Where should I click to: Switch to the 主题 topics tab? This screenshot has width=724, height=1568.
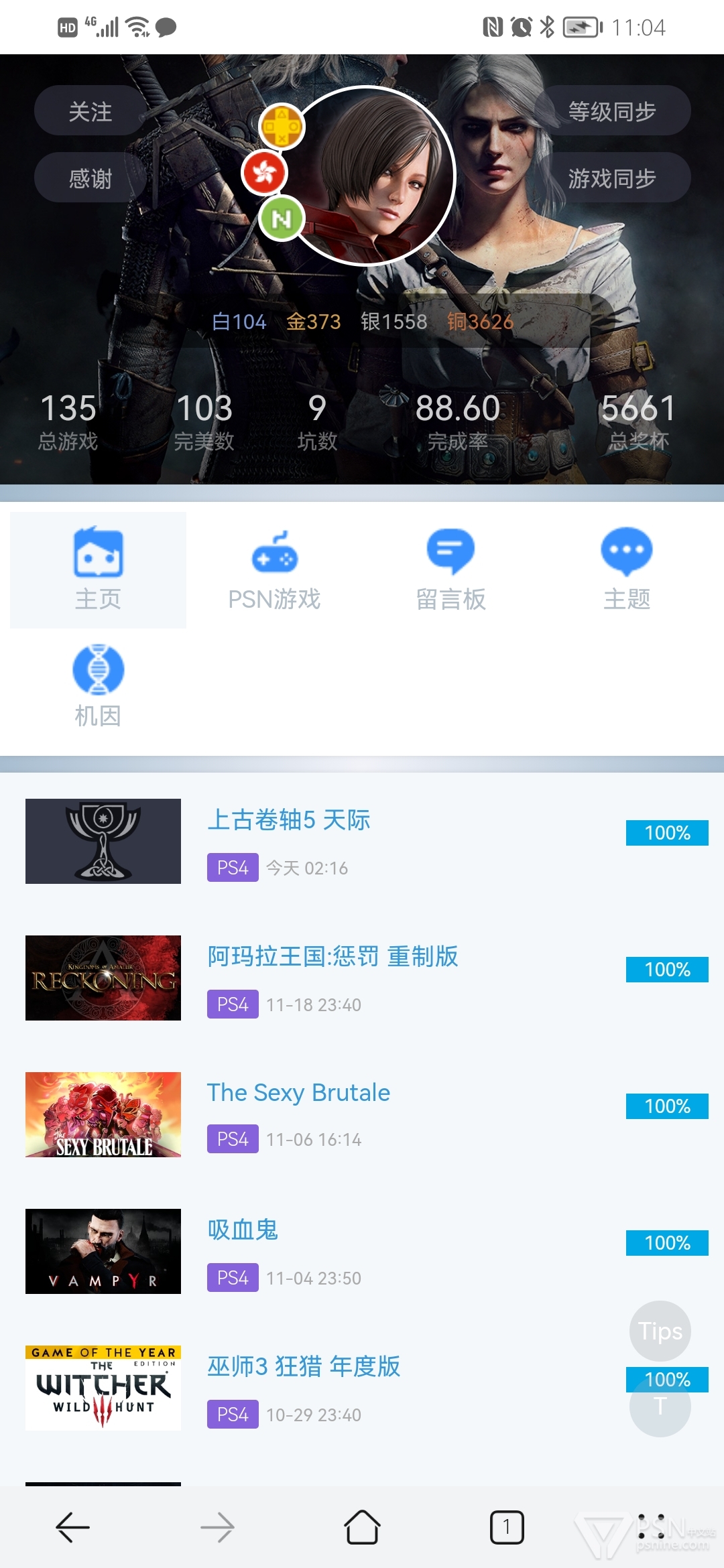pos(627,570)
